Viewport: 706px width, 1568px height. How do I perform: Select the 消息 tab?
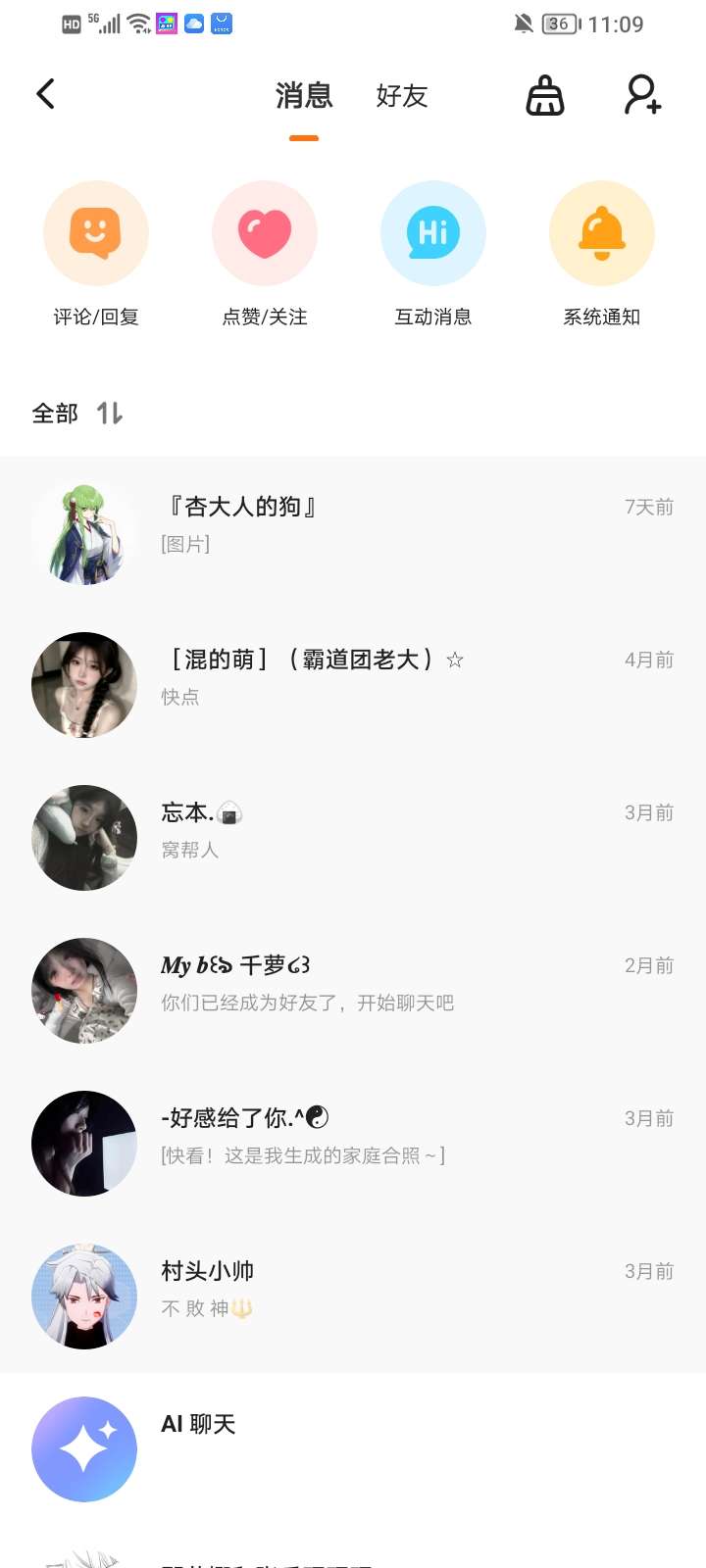[304, 96]
